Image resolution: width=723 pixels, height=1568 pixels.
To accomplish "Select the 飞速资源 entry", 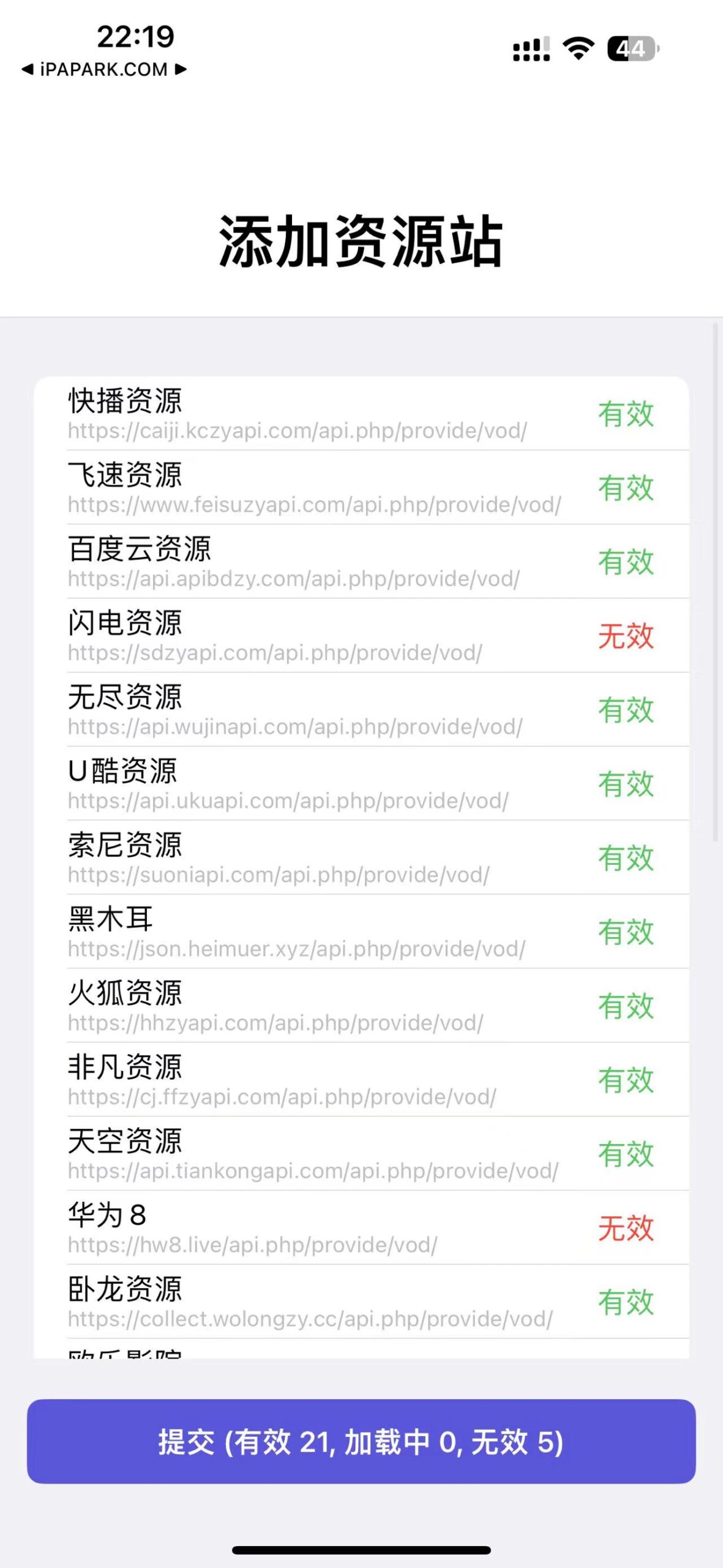I will point(125,473).
